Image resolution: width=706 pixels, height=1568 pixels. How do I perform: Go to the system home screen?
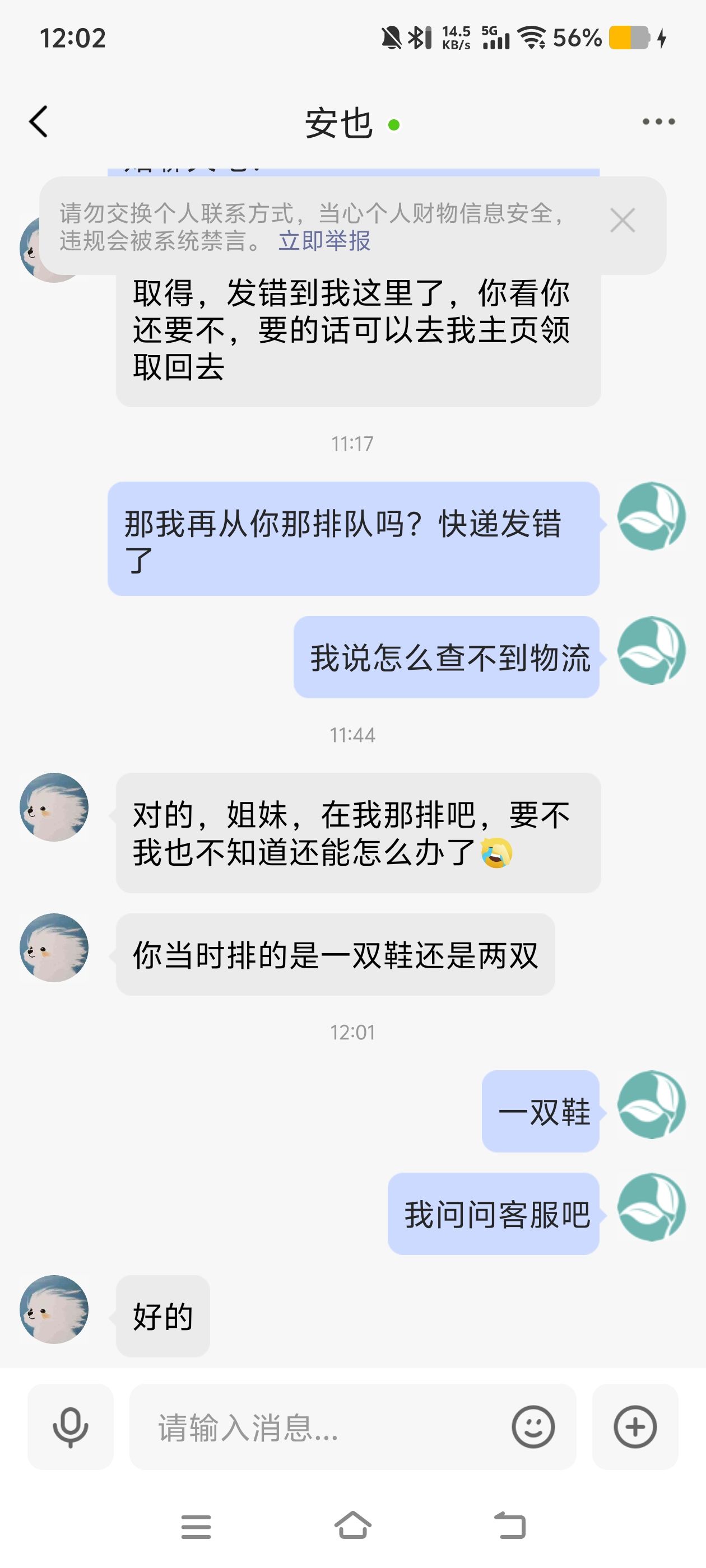point(352,1526)
